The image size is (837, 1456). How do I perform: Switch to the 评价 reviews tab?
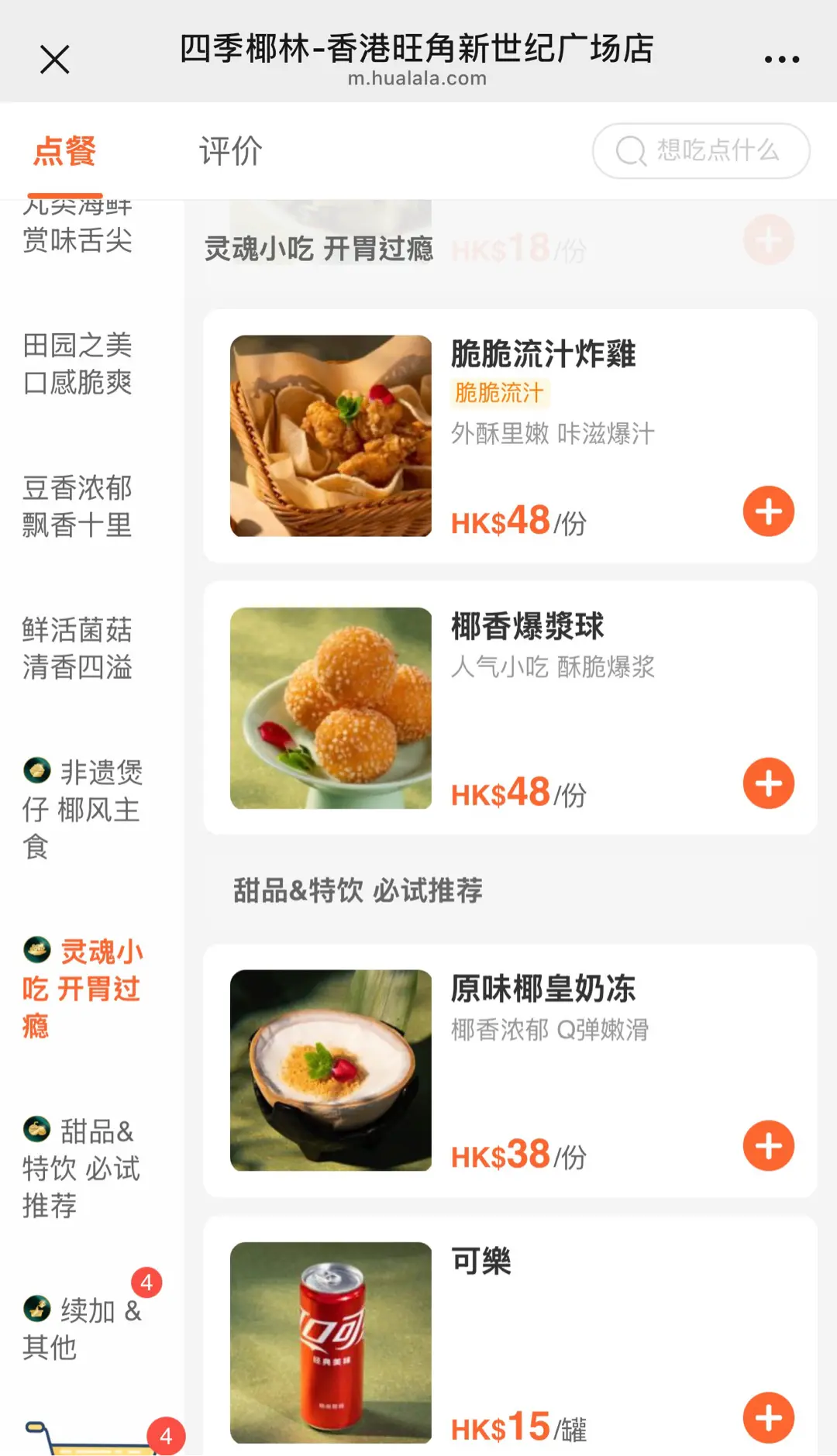coord(230,150)
